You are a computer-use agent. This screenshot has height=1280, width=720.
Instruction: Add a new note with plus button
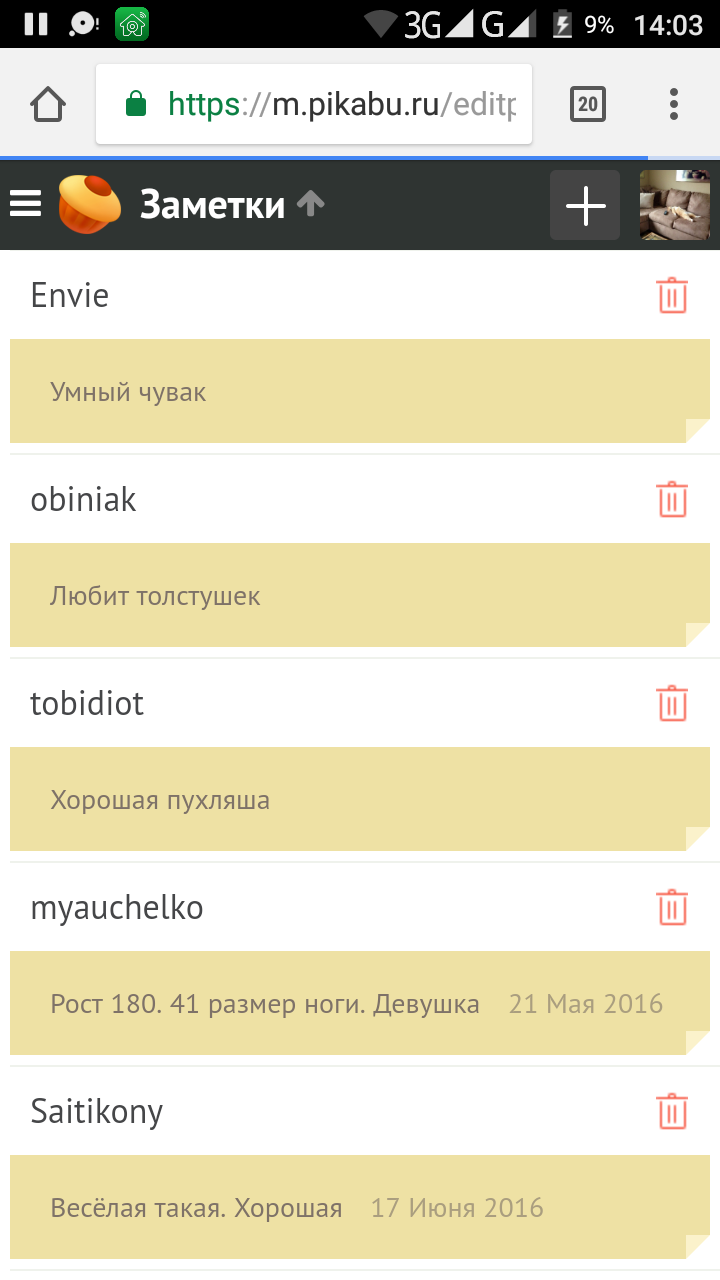585,205
